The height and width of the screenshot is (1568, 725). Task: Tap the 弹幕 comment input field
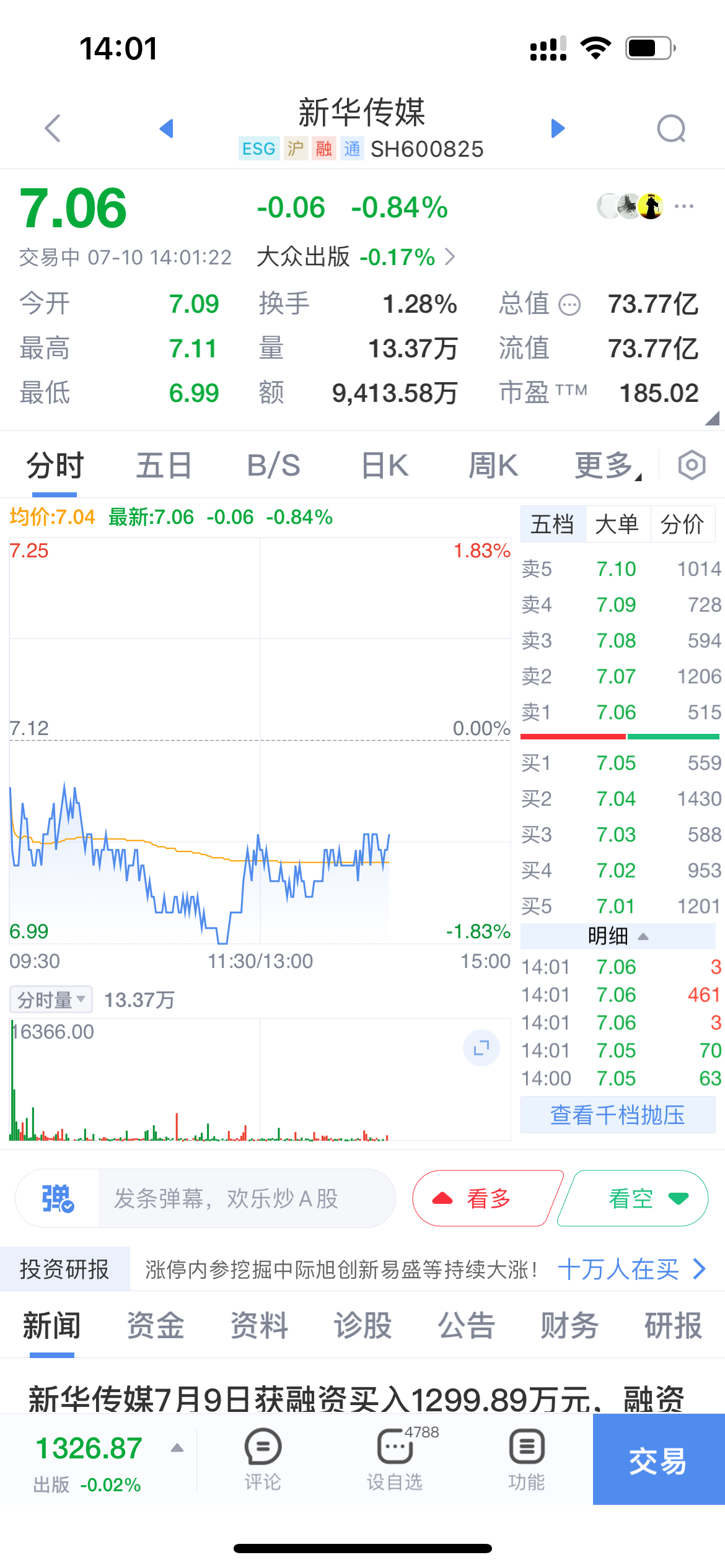click(247, 1198)
